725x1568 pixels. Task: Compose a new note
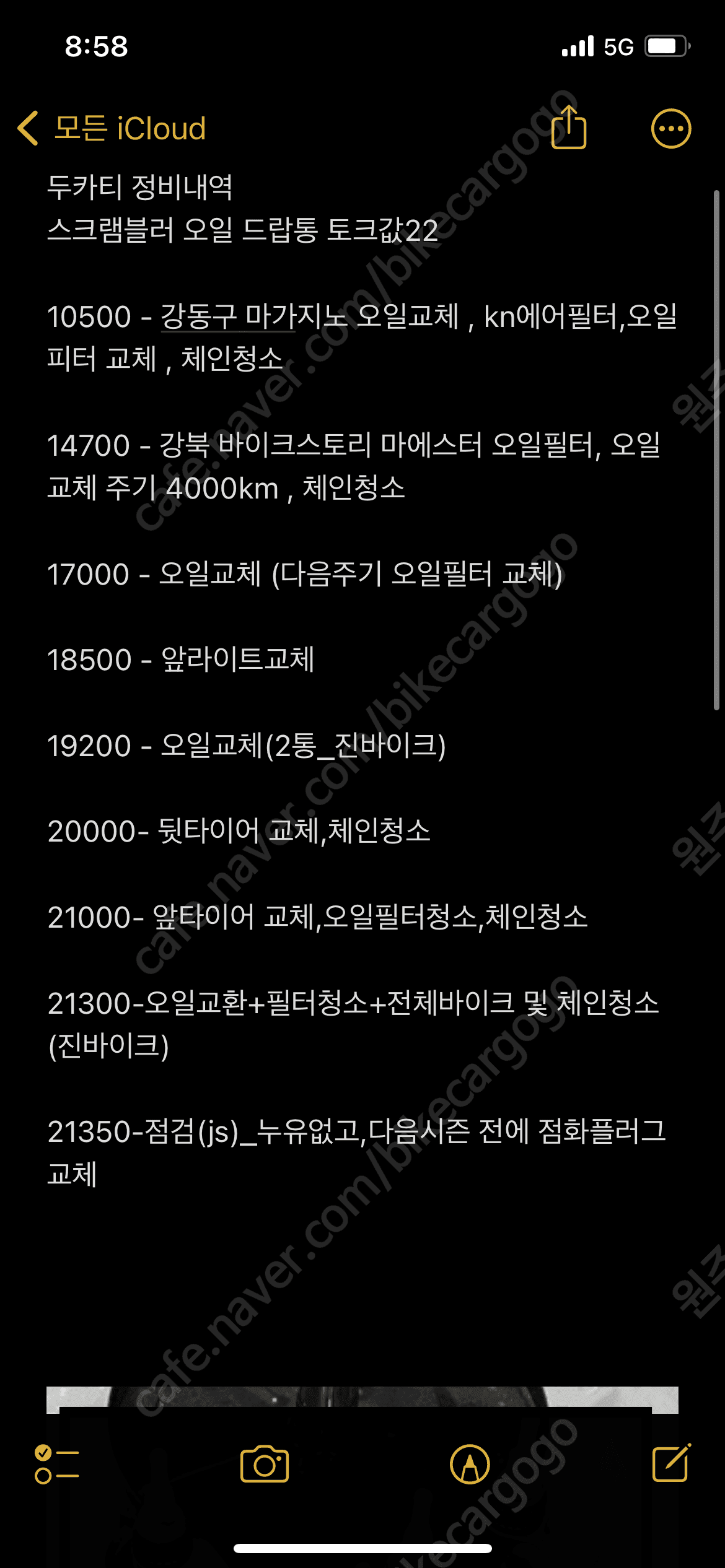pos(671,1463)
